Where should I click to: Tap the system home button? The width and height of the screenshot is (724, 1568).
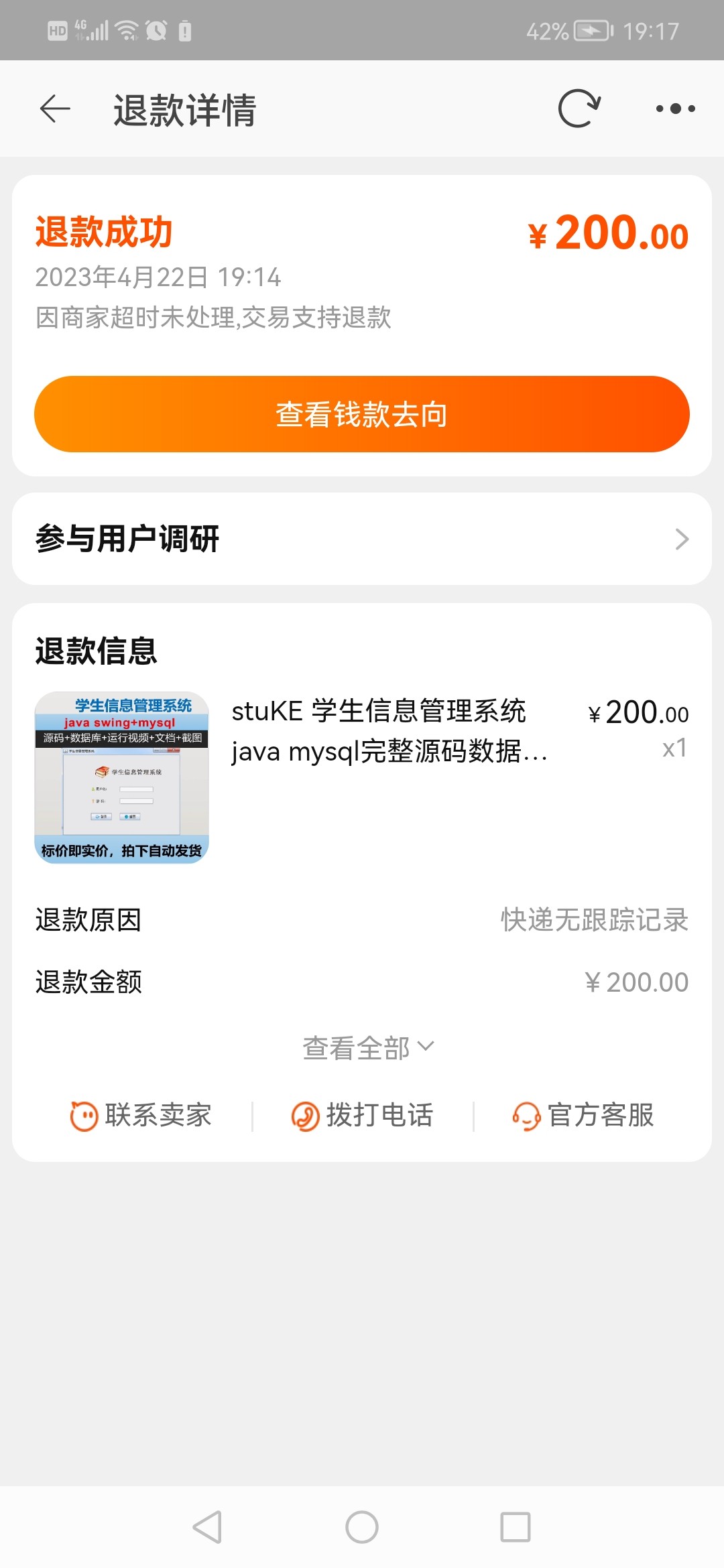click(362, 1527)
